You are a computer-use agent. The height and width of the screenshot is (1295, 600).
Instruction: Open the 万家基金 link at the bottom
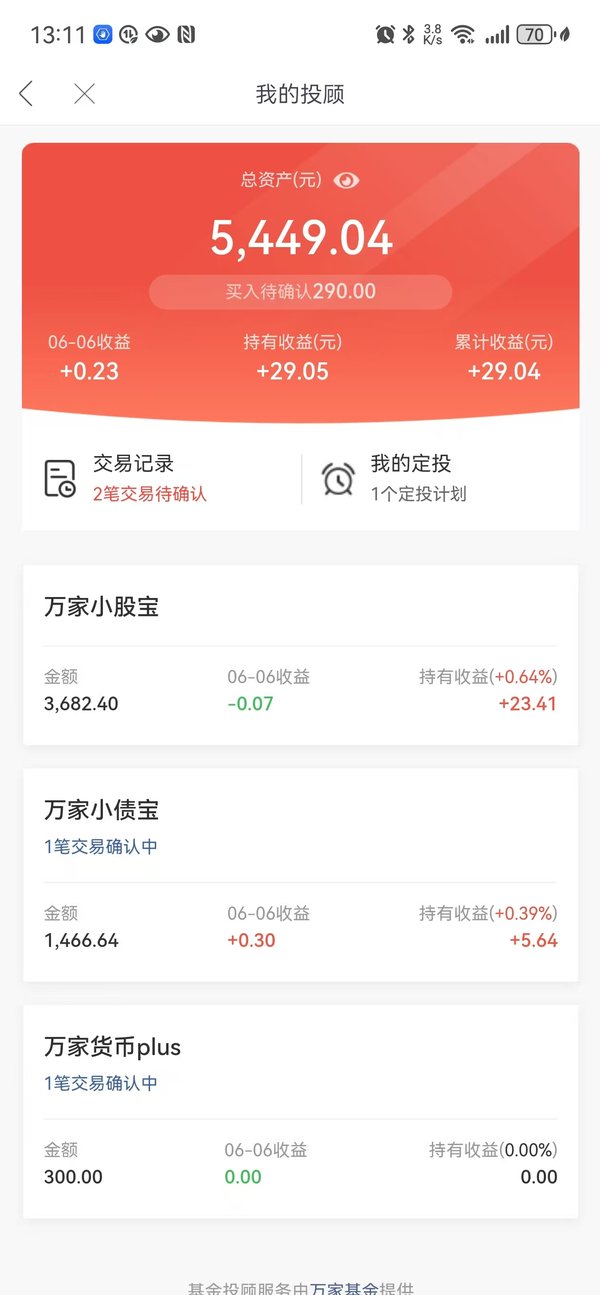pyautogui.click(x=343, y=1289)
